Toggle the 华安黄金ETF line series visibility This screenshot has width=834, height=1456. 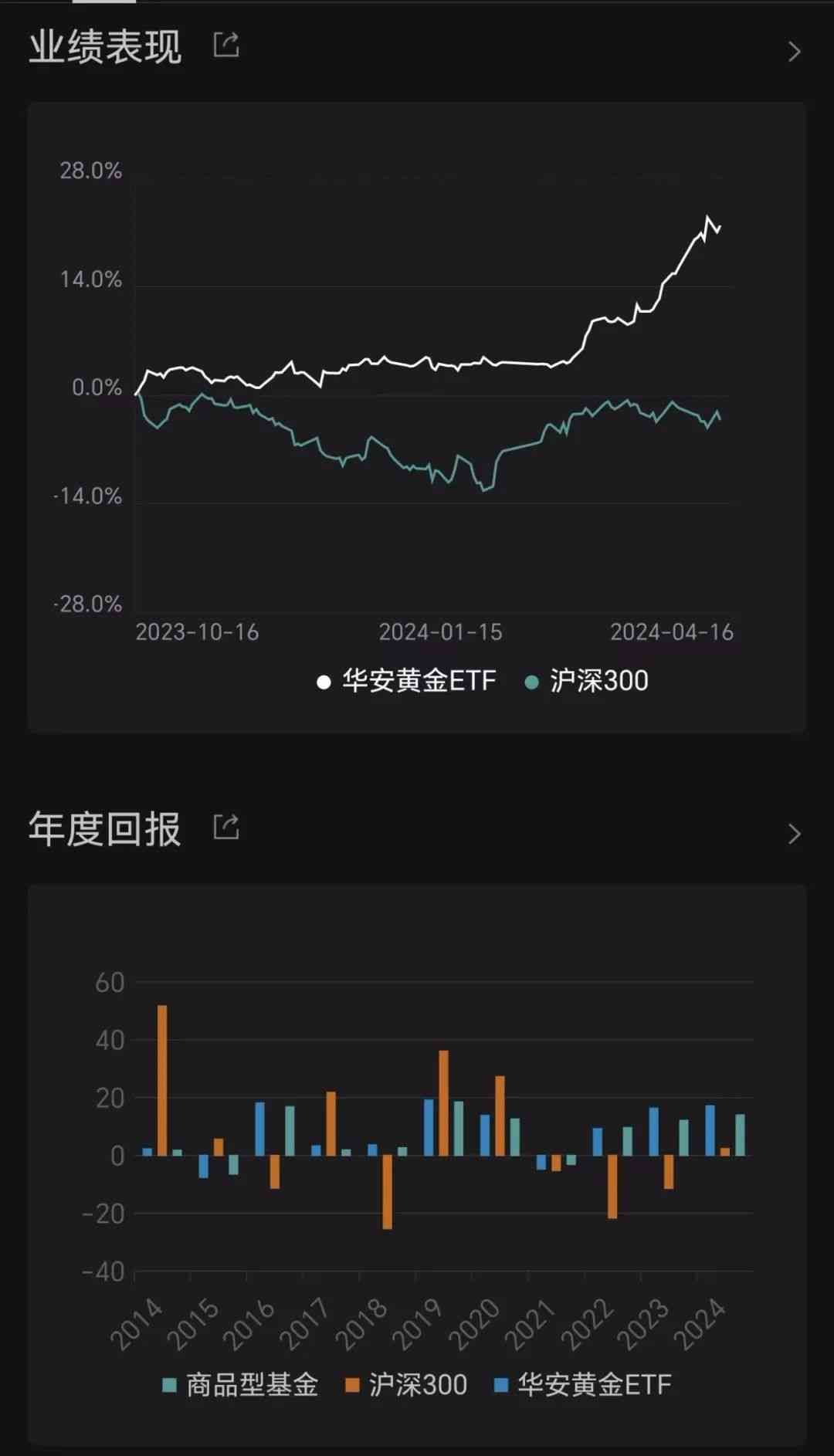[x=421, y=682]
